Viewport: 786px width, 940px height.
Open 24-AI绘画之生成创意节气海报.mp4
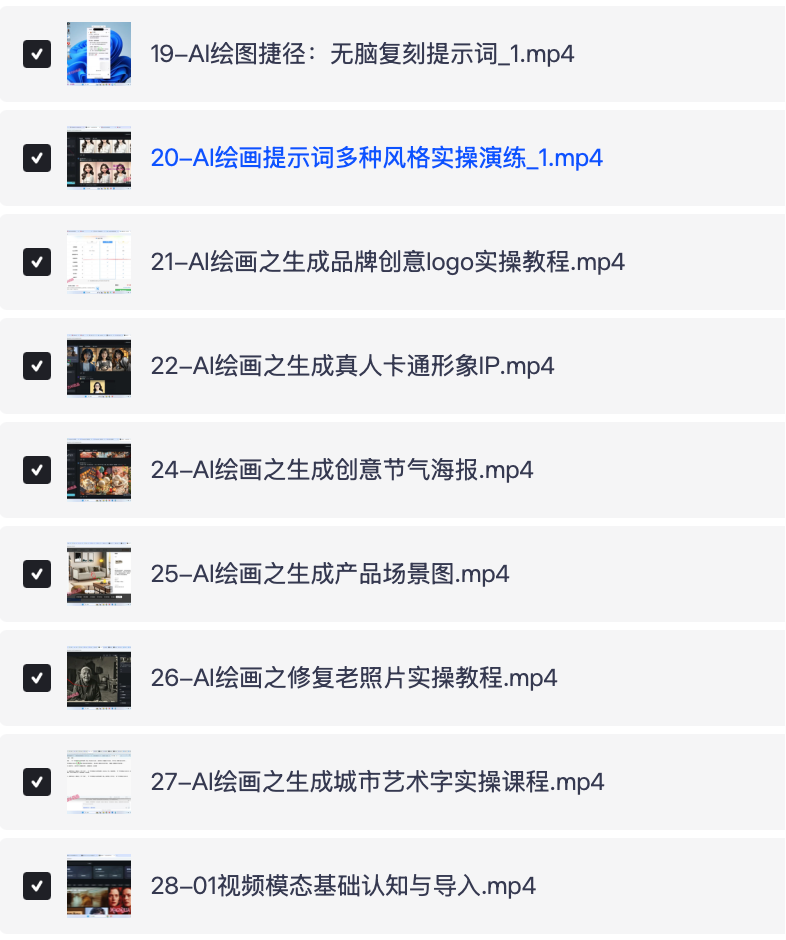pos(342,470)
